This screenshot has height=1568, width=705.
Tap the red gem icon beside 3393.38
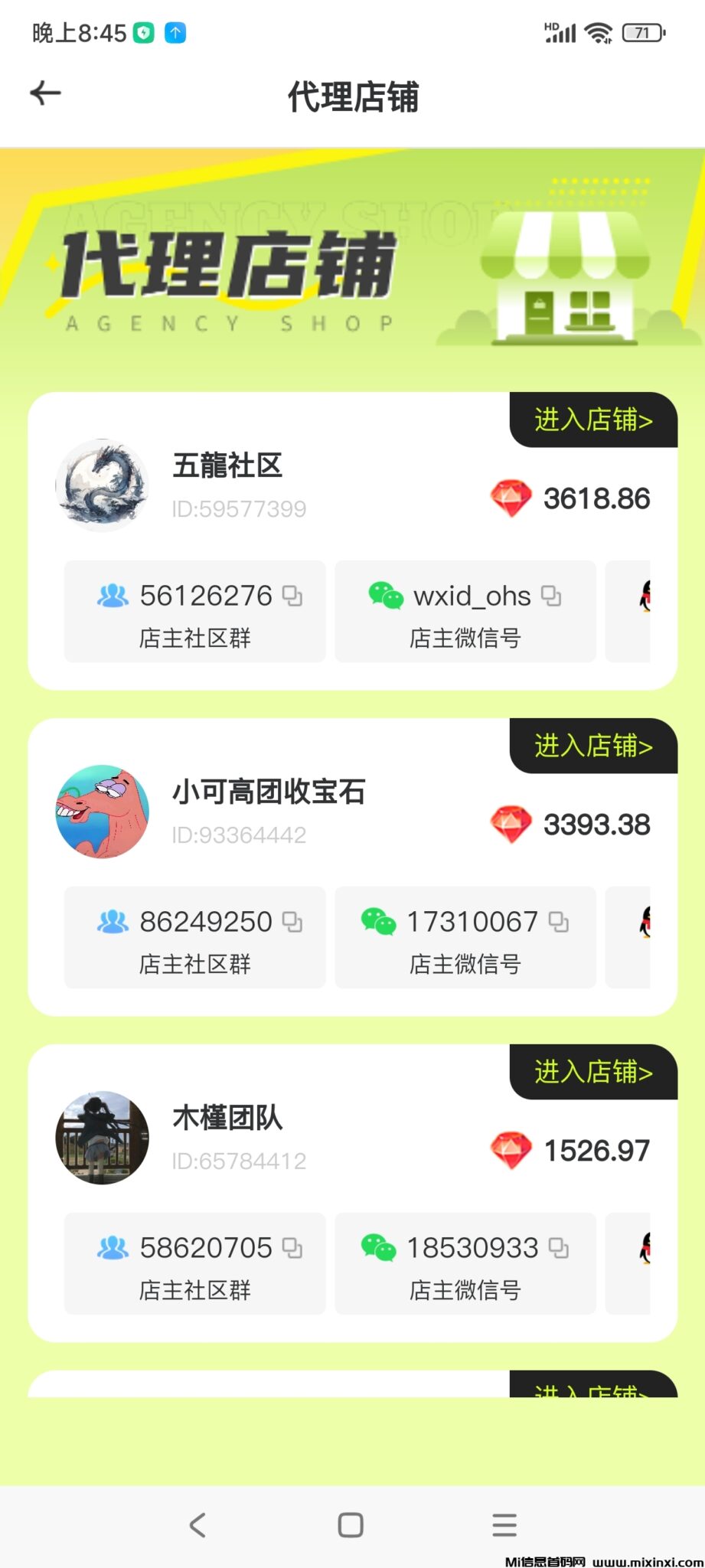click(511, 824)
